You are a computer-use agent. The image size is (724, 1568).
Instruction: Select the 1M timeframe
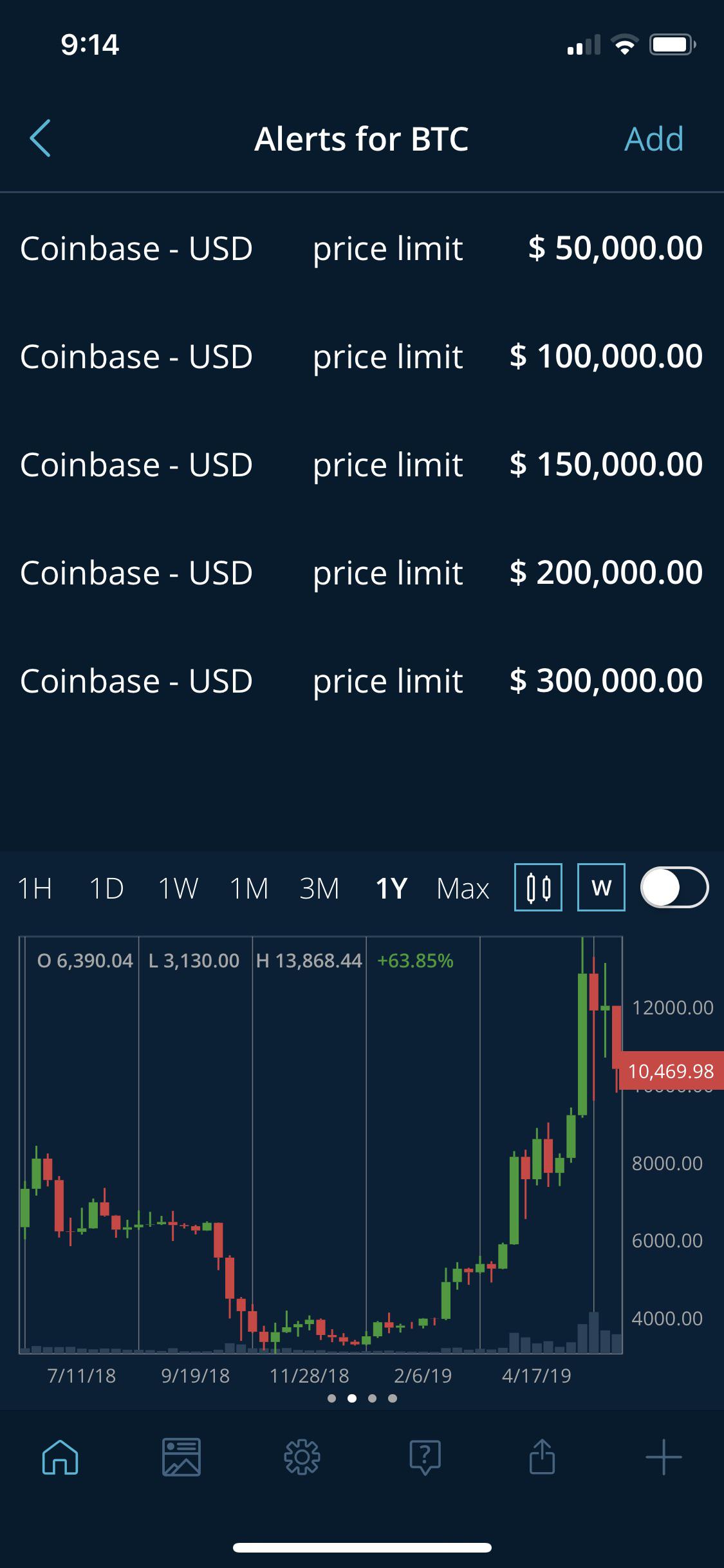[x=249, y=888]
